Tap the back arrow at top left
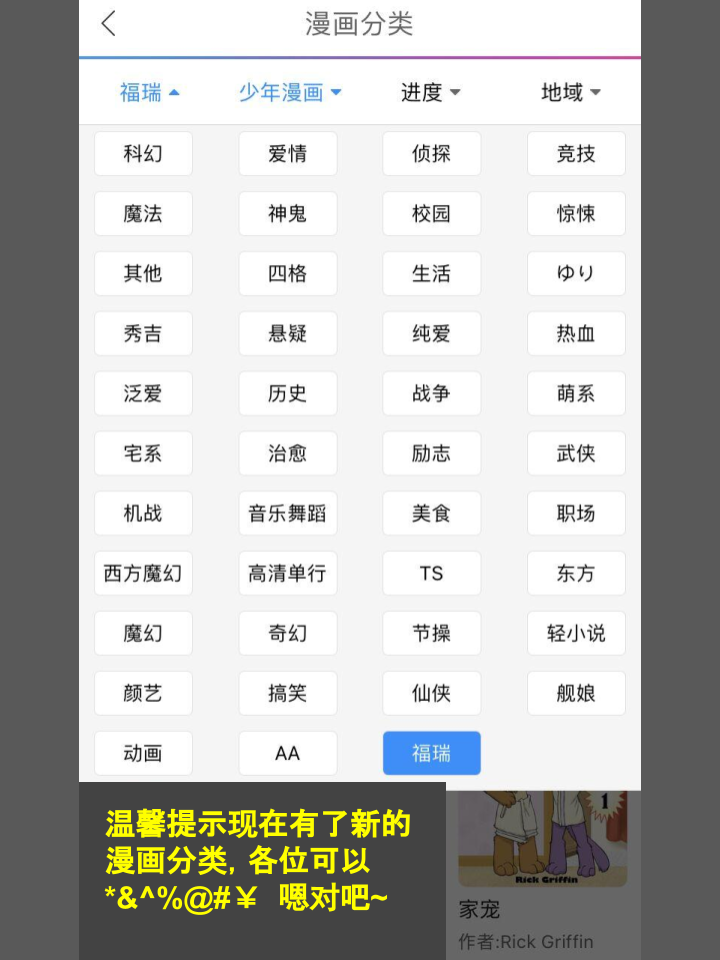The width and height of the screenshot is (720, 960). point(109,22)
